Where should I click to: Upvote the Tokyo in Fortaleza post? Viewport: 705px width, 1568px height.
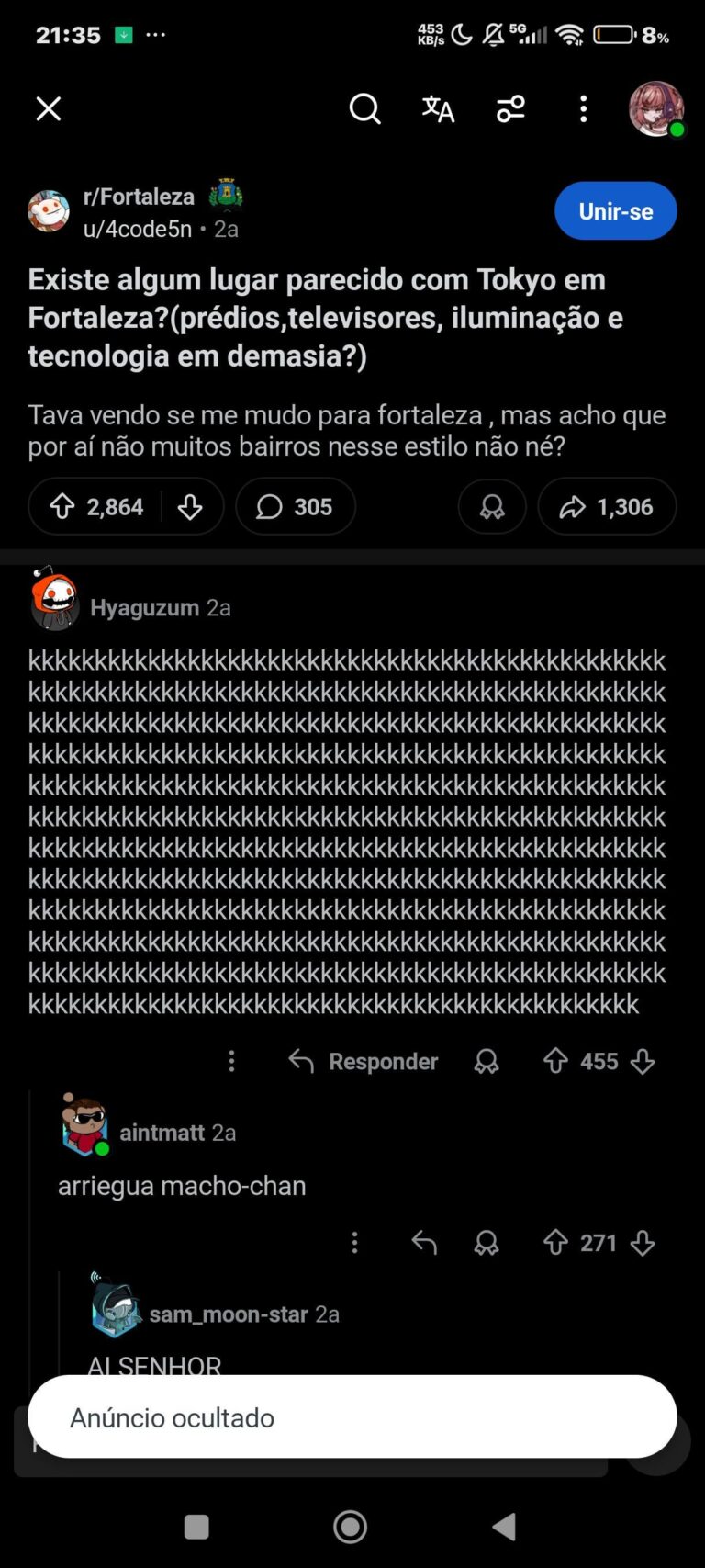click(62, 507)
